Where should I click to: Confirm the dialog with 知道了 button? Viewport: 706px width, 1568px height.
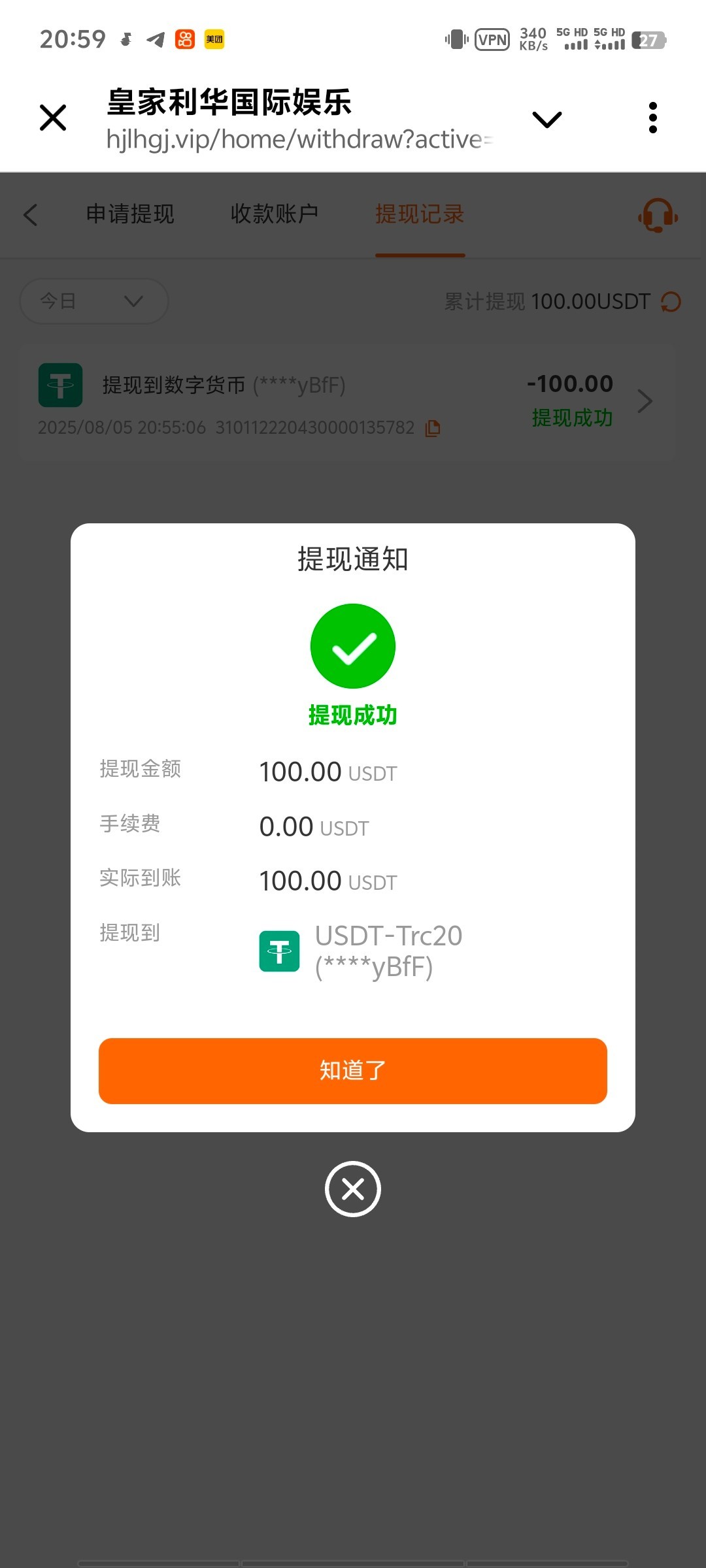353,1071
